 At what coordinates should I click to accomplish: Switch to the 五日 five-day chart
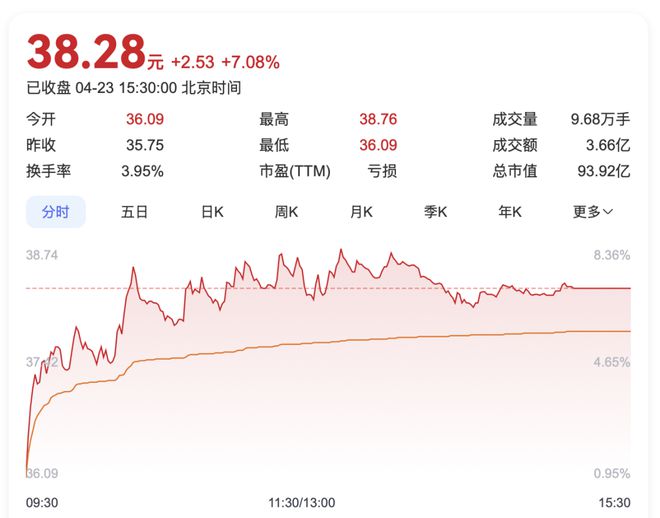pos(134,212)
